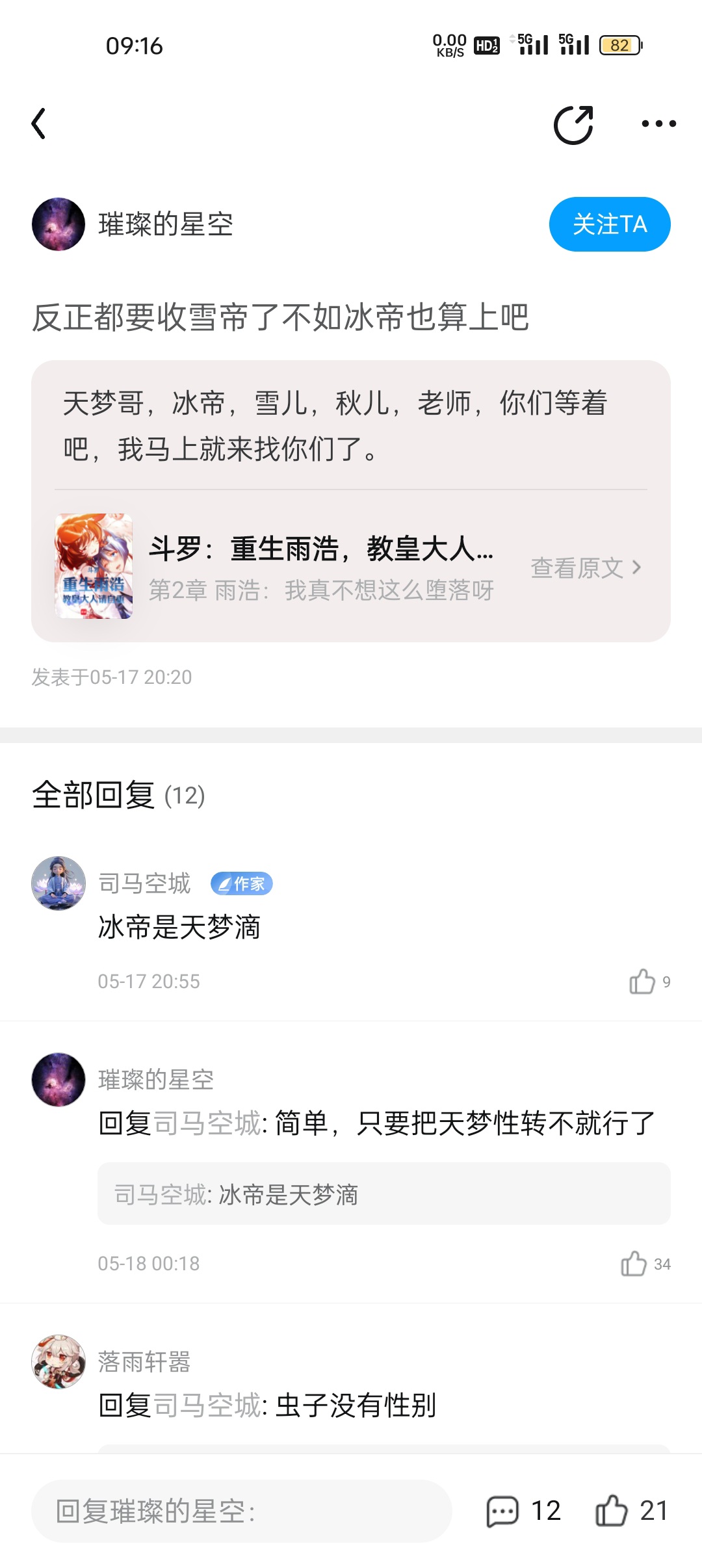Like 璀璨的星空's reply about 天梦性转
Viewport: 702px width, 1568px height.
634,1264
